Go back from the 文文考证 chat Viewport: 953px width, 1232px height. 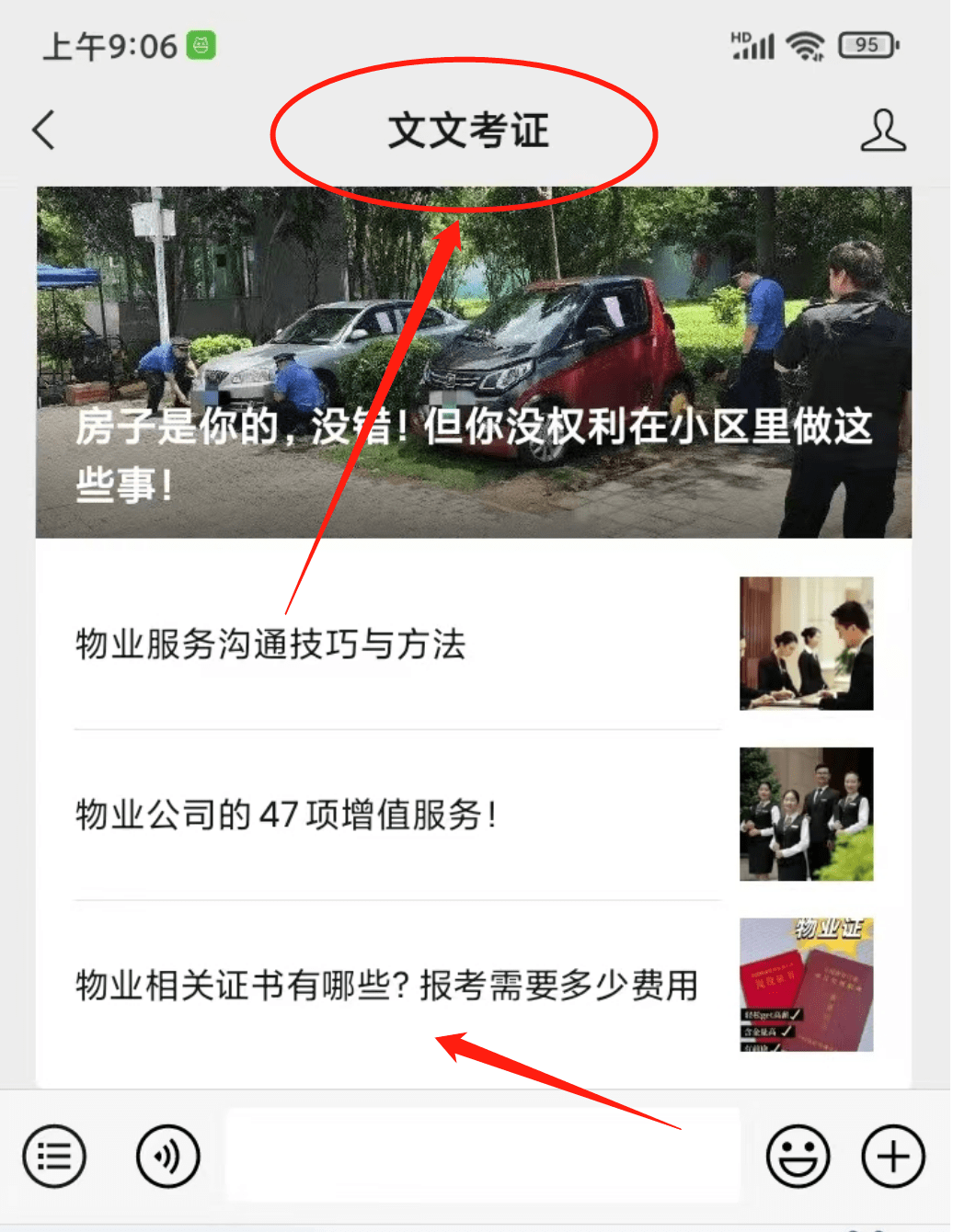click(43, 130)
